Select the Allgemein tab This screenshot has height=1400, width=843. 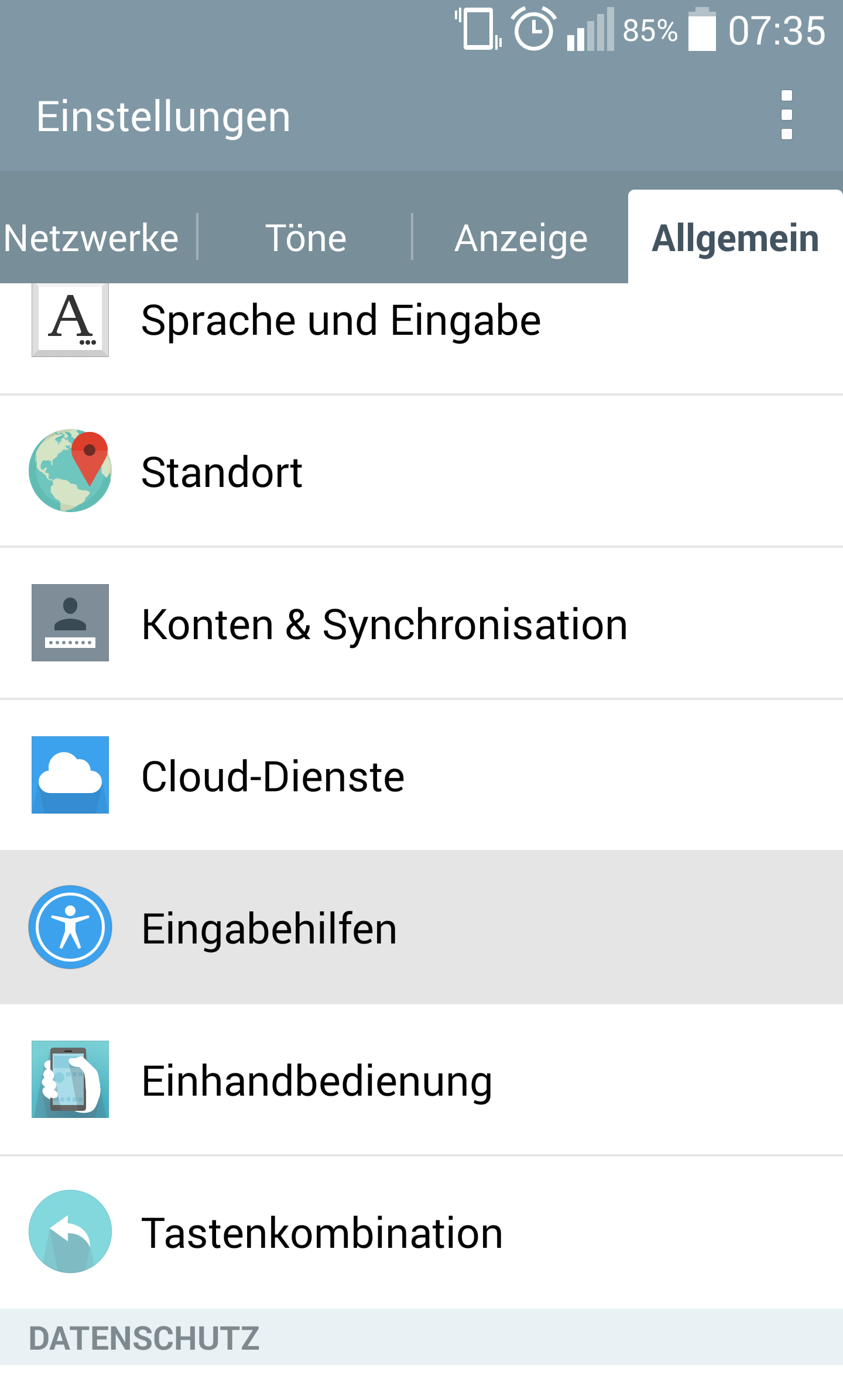tap(735, 238)
